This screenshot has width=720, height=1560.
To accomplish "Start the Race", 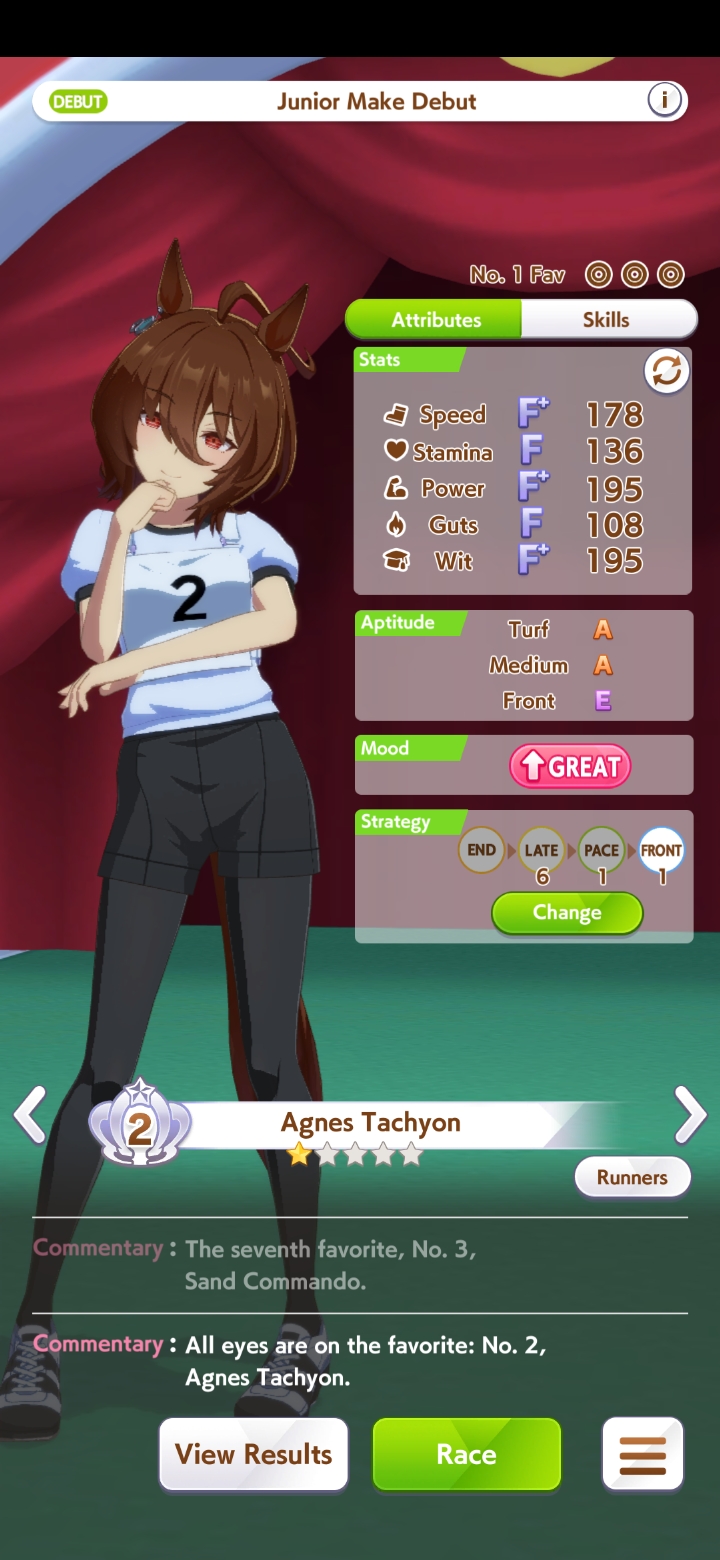I will click(467, 1454).
